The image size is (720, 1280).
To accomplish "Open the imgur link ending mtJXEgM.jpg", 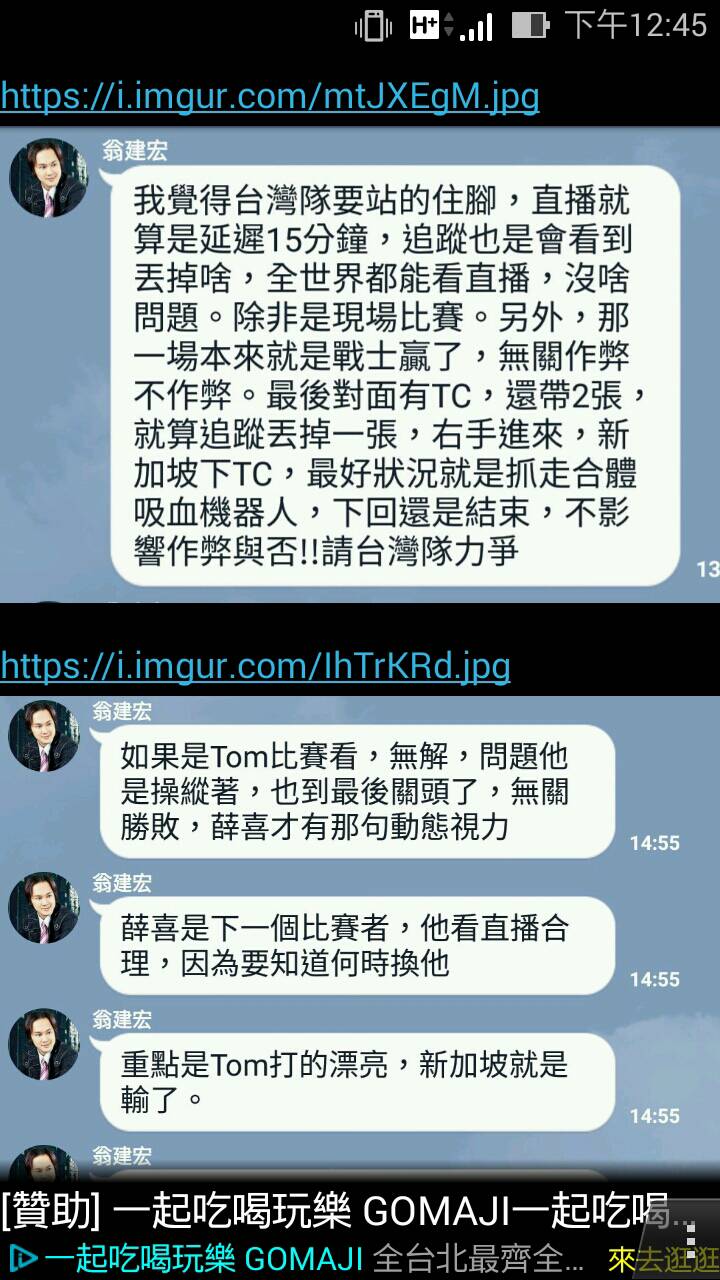I will click(270, 97).
